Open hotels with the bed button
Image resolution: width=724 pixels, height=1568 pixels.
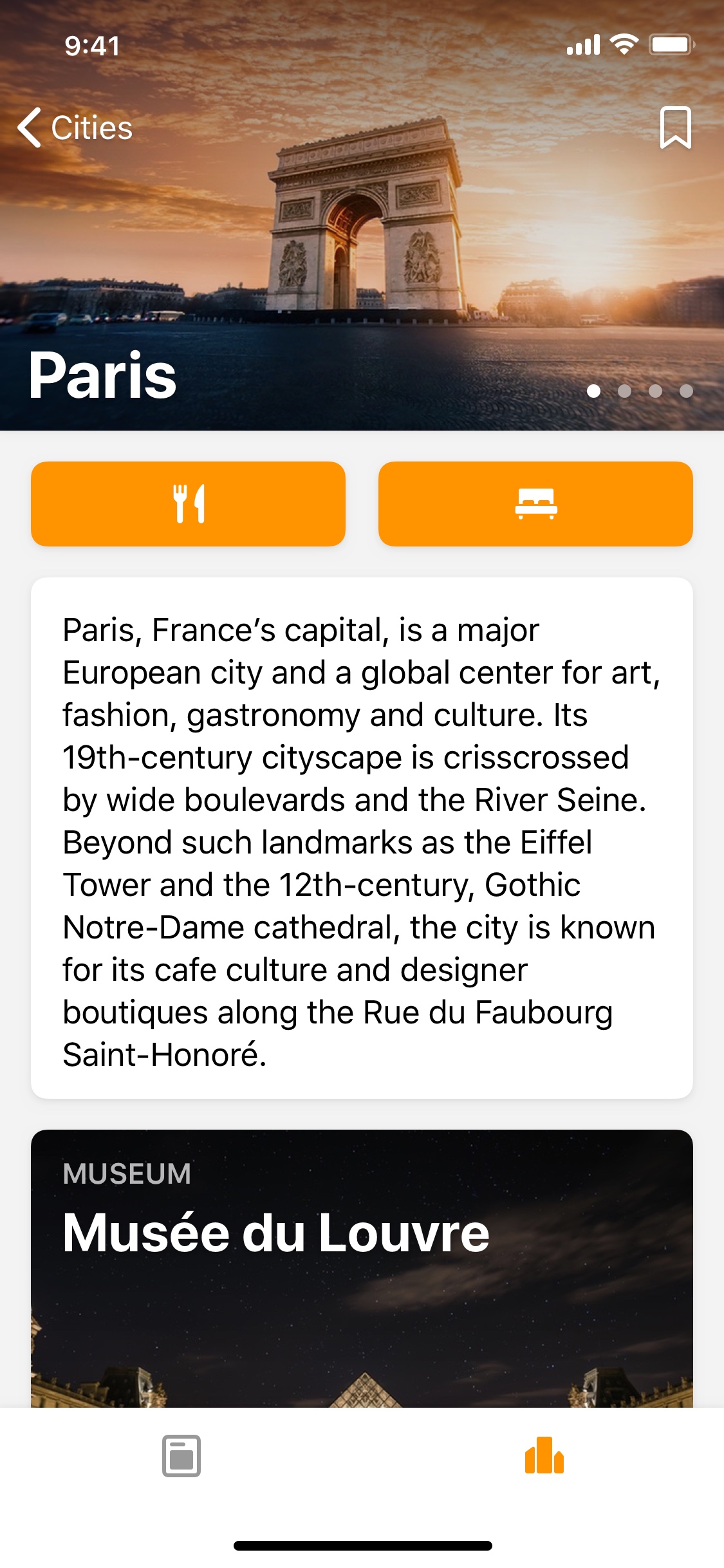tap(535, 503)
